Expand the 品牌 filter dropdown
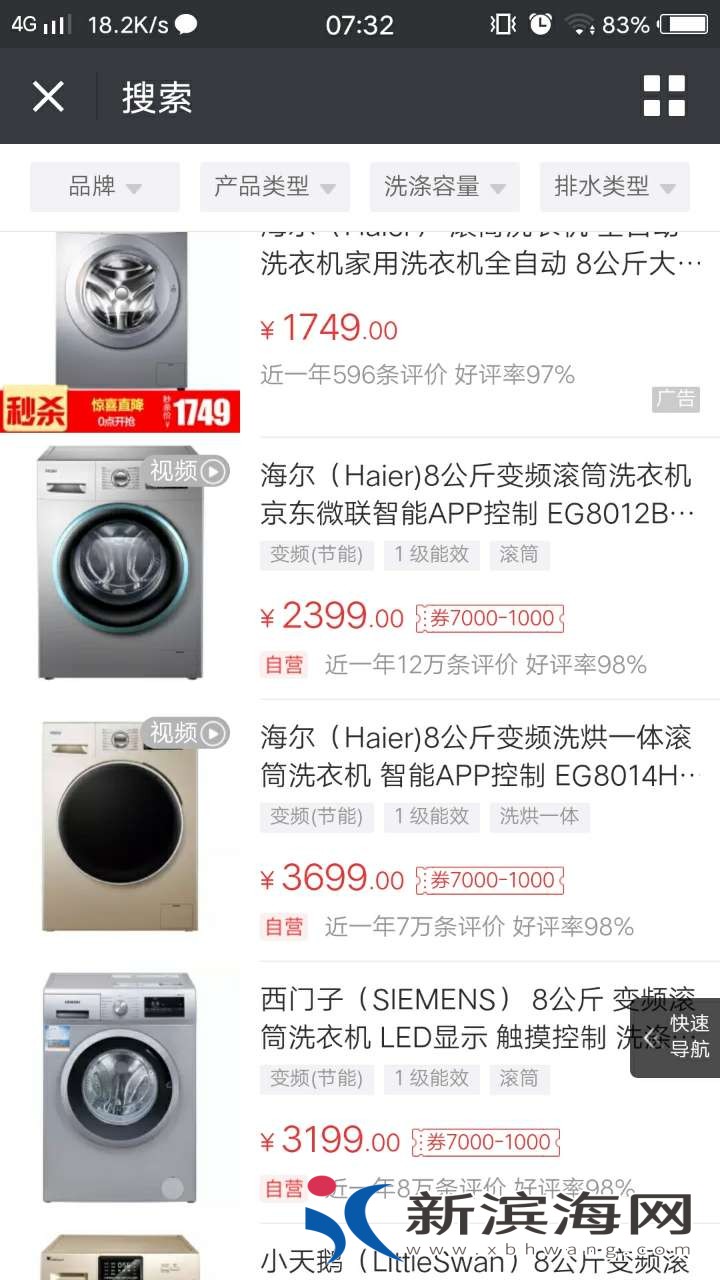The image size is (720, 1280). (105, 186)
